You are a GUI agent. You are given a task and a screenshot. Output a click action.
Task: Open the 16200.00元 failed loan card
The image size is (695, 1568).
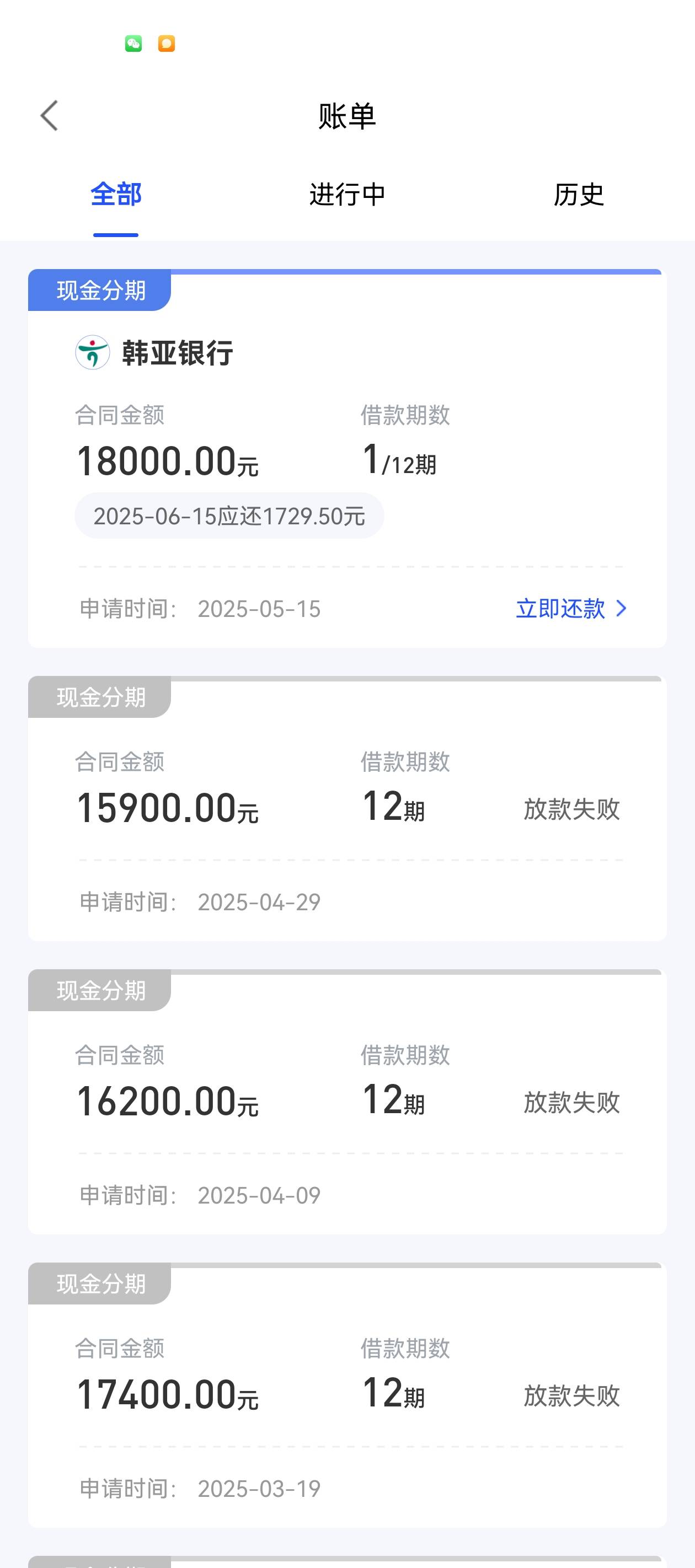click(x=347, y=1102)
